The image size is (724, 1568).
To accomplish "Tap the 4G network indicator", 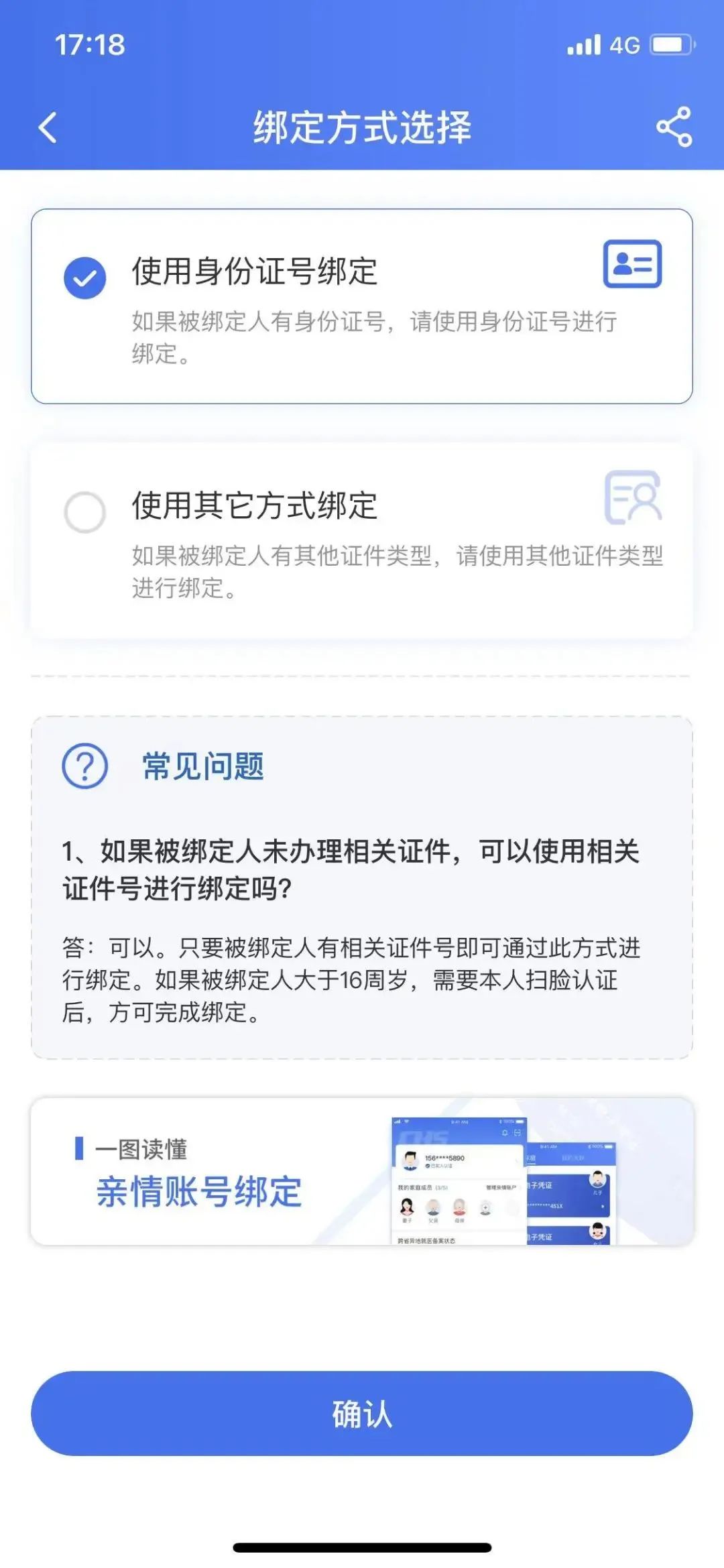I will (625, 44).
